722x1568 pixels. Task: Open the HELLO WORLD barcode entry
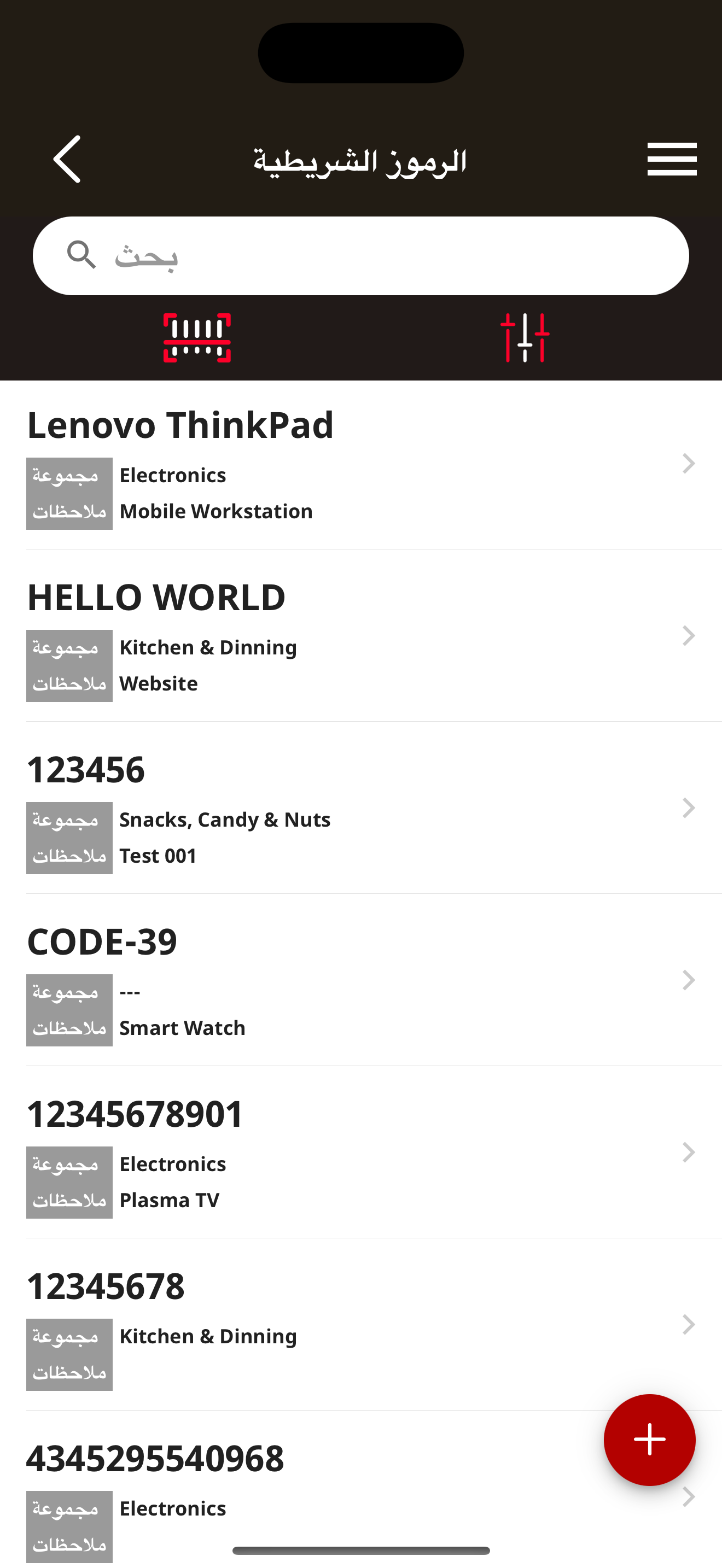coord(360,637)
